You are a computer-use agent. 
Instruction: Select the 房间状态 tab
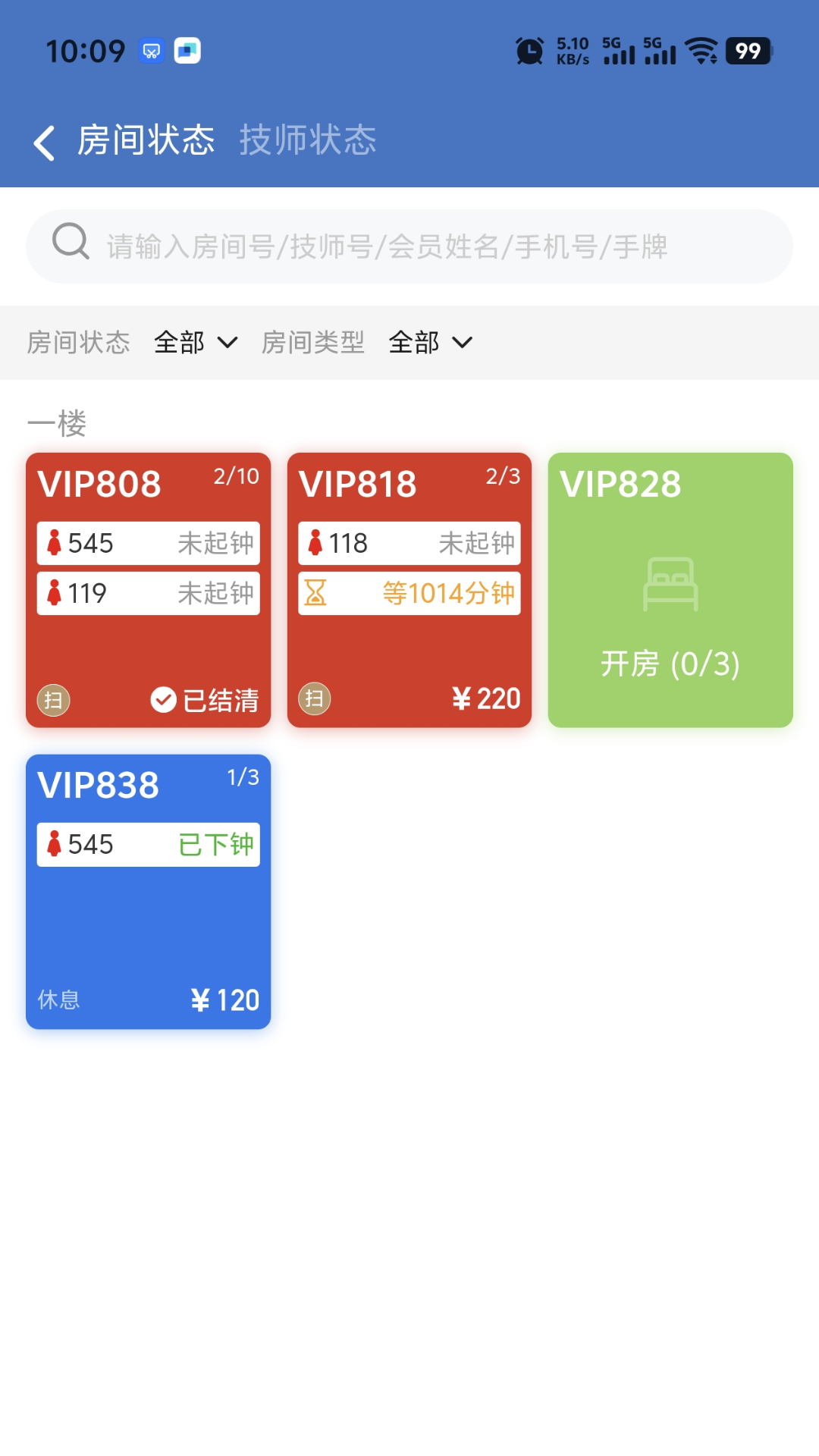[x=146, y=140]
